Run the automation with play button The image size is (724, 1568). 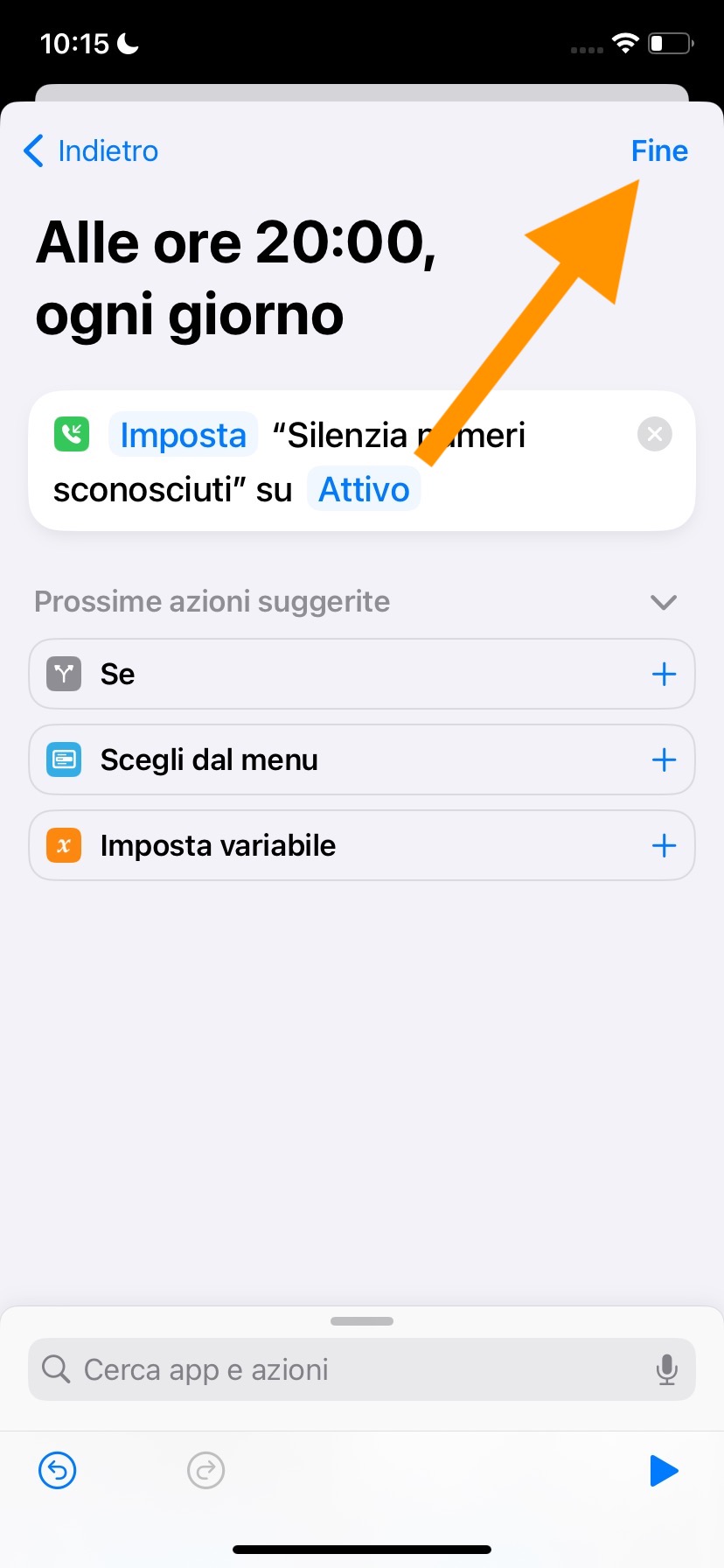(x=664, y=1471)
